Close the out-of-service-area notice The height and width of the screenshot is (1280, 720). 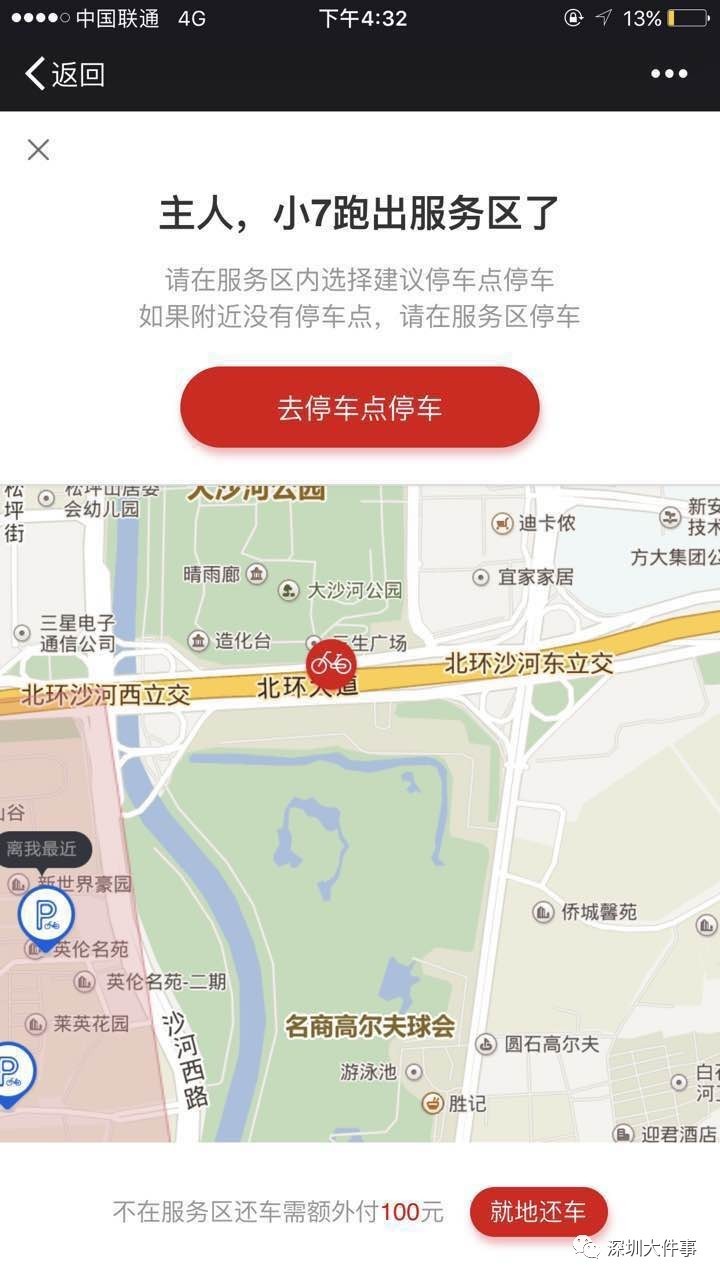[38, 150]
